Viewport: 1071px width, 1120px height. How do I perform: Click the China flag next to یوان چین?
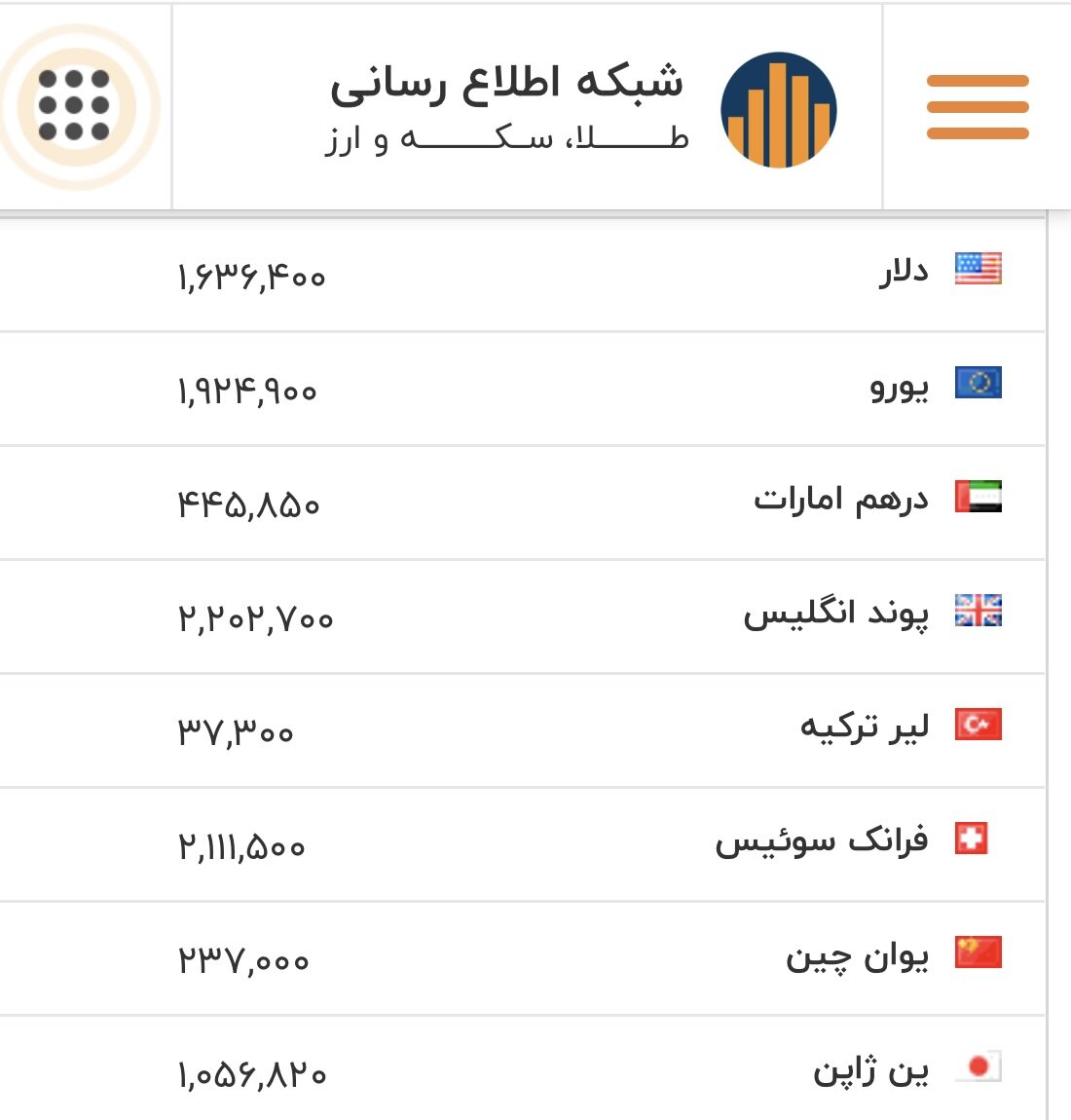pos(979,952)
